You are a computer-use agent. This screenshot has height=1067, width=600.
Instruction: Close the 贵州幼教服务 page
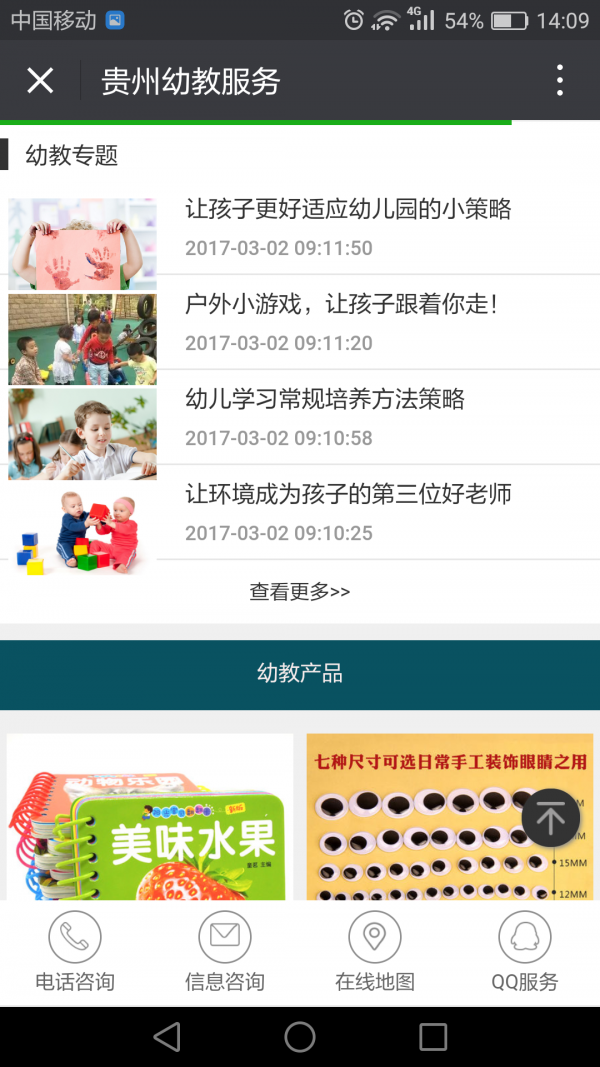[40, 80]
